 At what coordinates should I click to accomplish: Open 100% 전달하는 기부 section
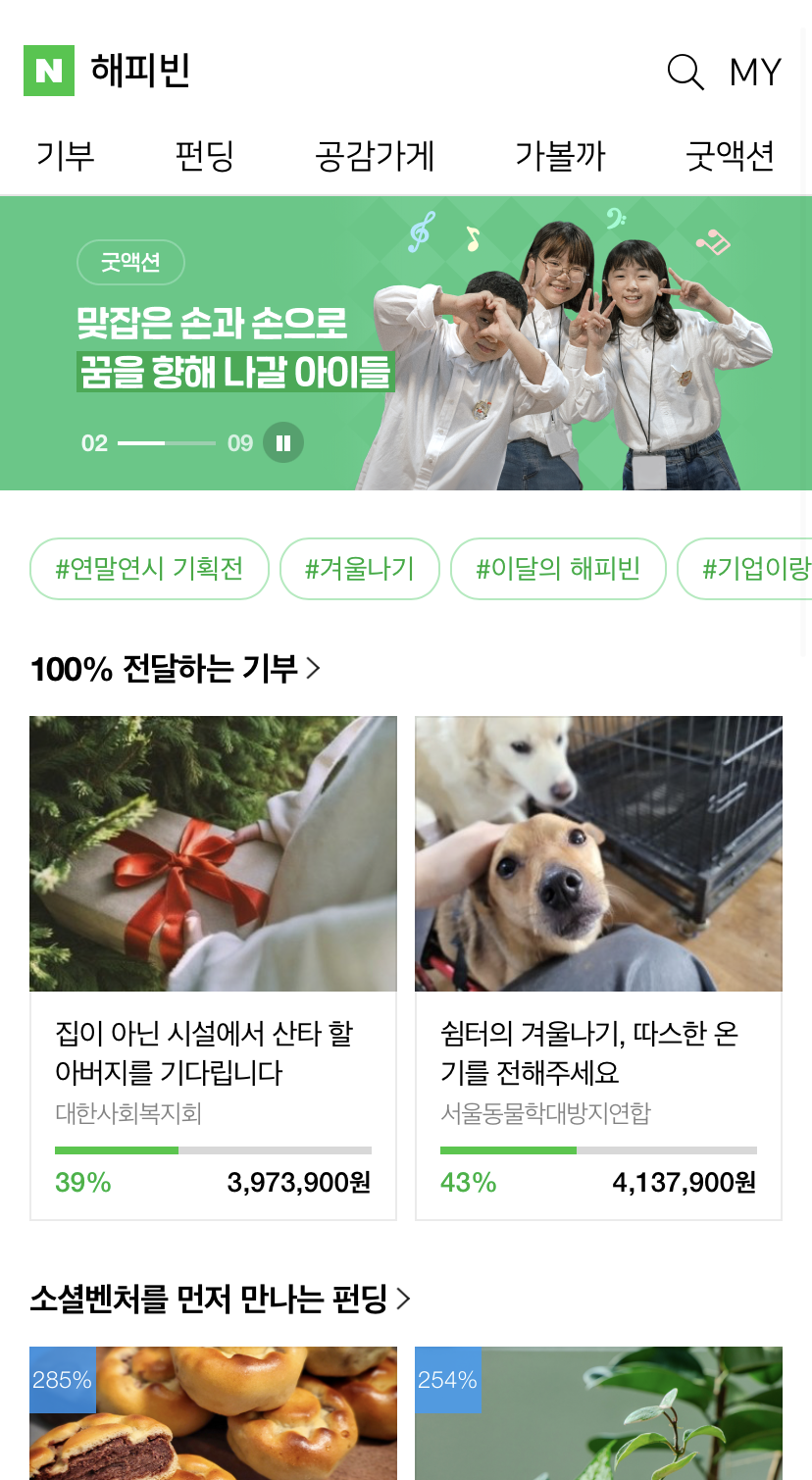click(x=177, y=669)
